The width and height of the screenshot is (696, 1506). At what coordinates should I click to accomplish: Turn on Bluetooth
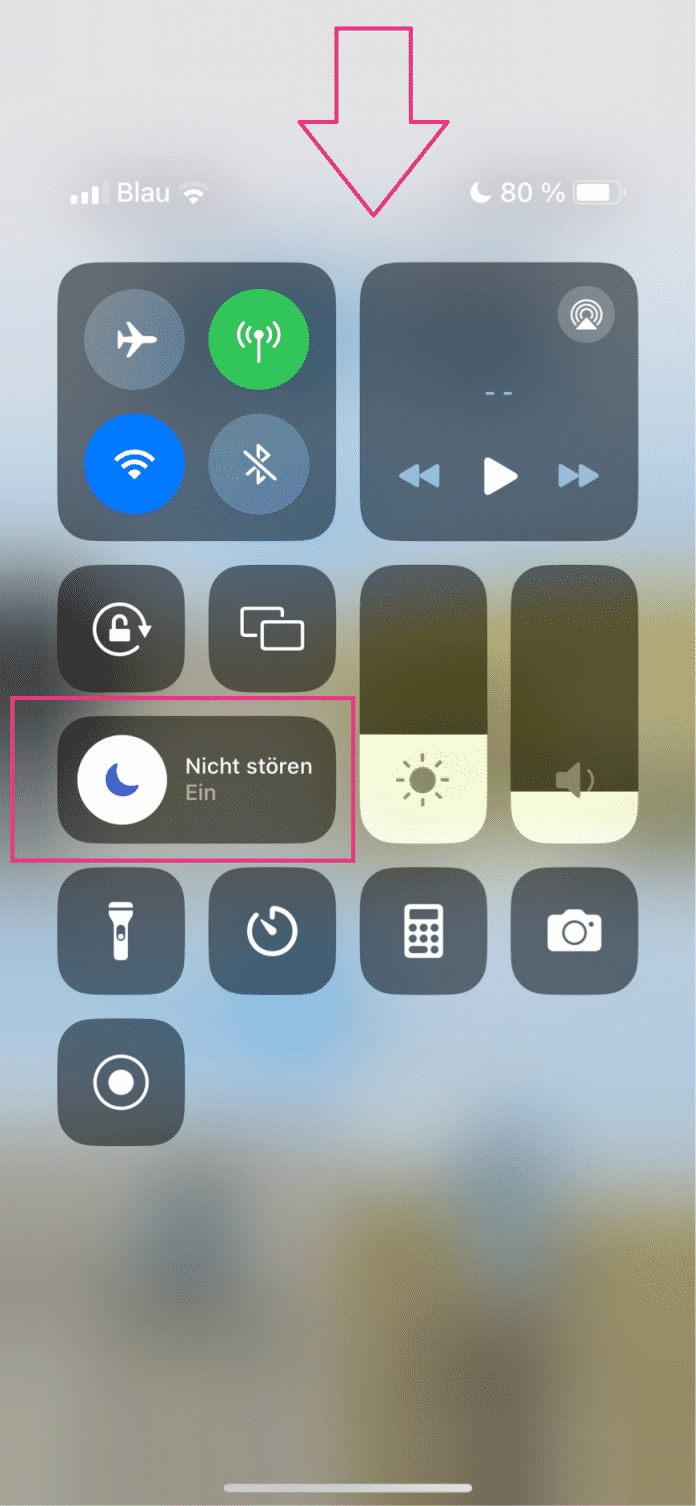pyautogui.click(x=259, y=464)
